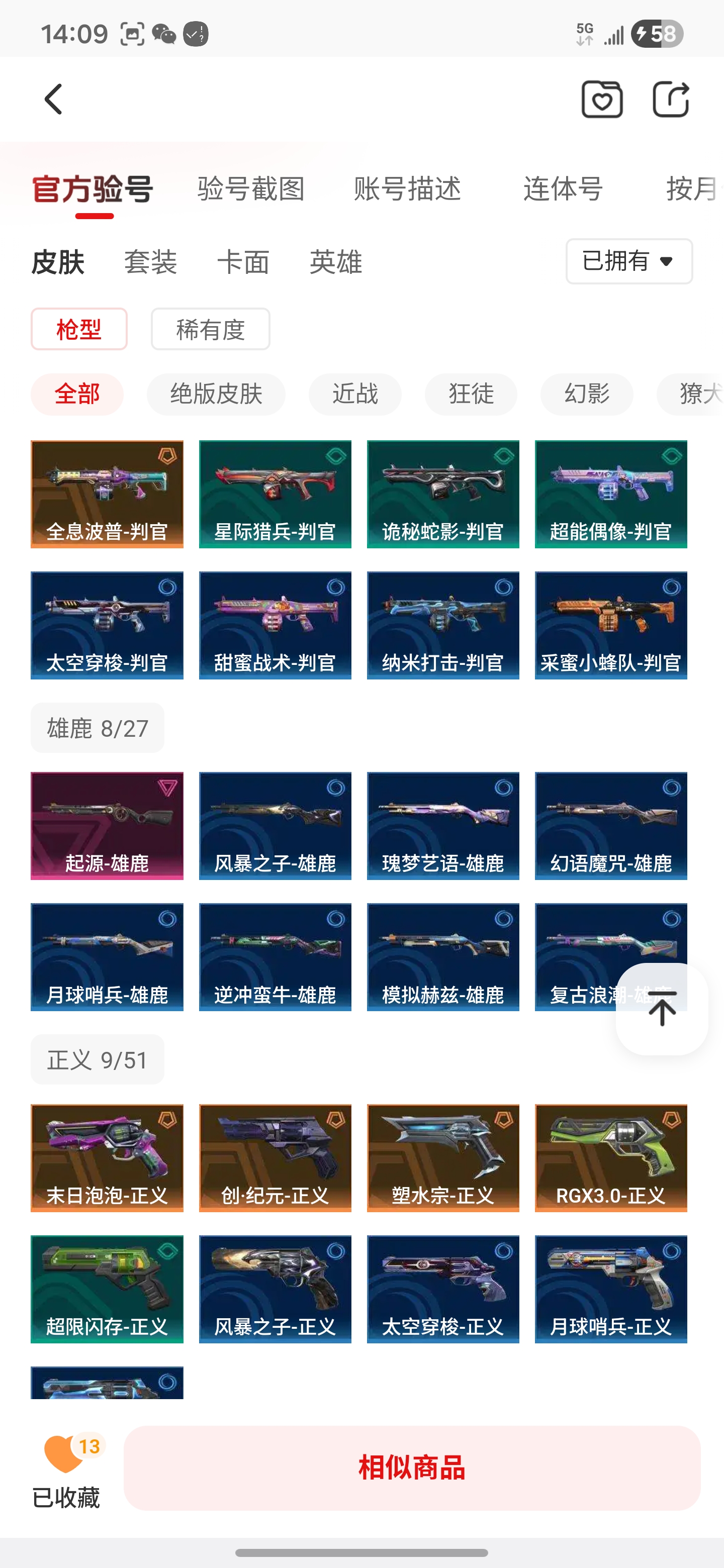
Task: Filter skins by 近战
Action: click(355, 394)
